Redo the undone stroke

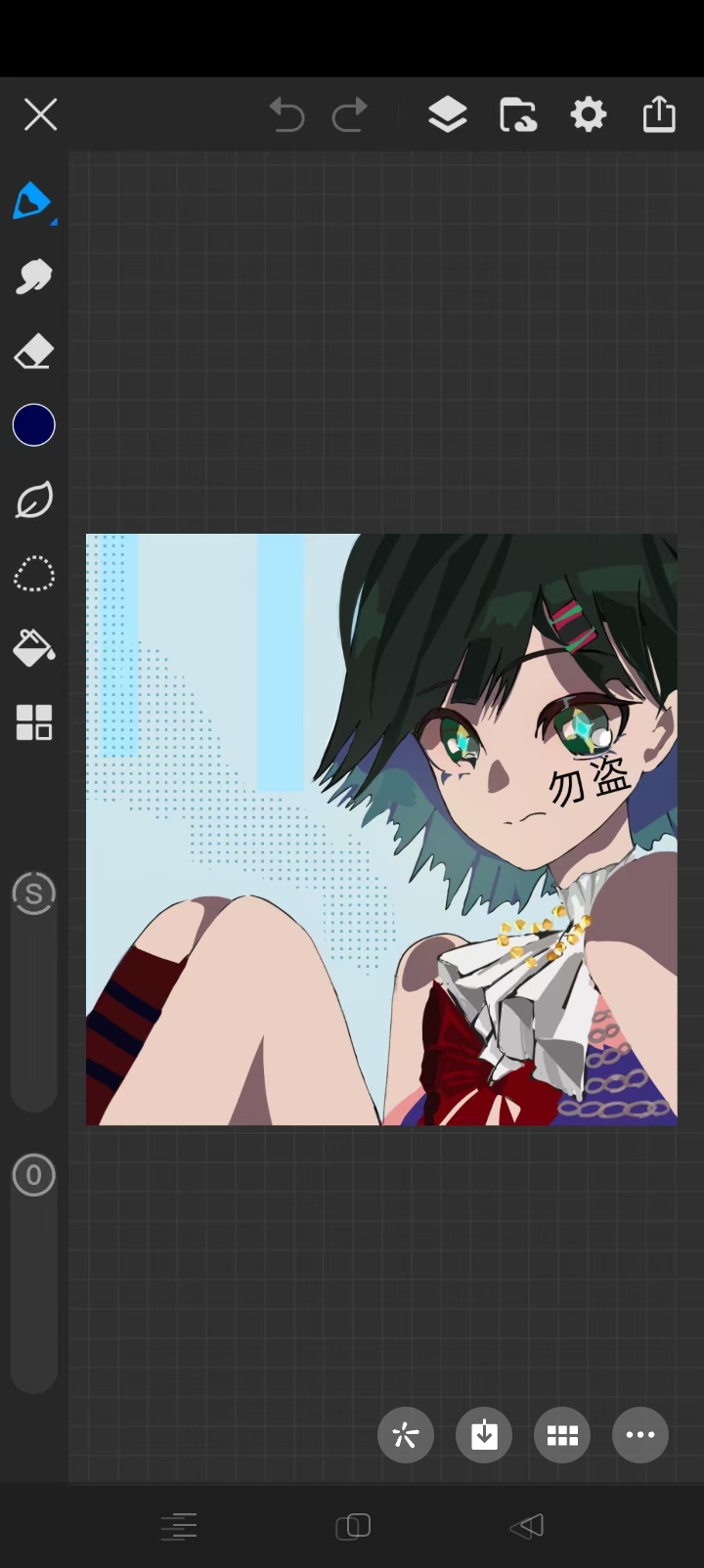(350, 115)
